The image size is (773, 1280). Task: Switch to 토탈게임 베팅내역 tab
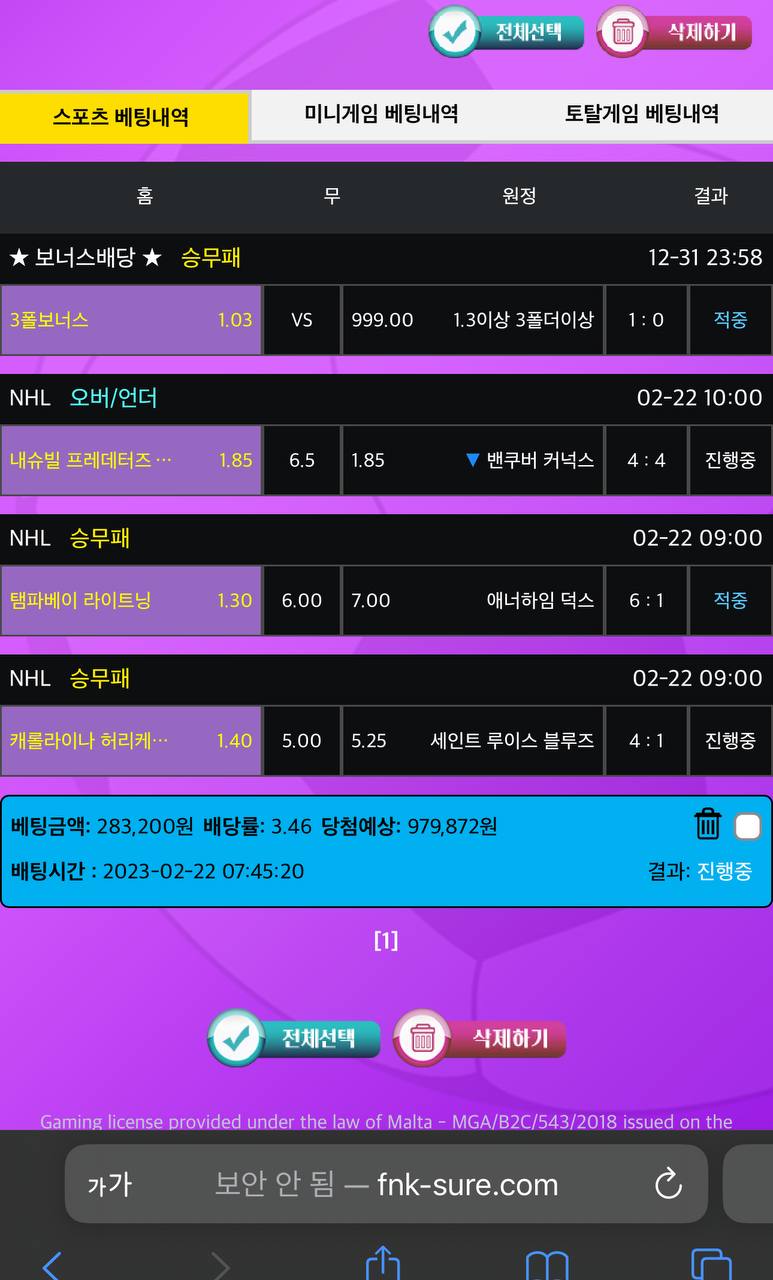click(x=642, y=114)
